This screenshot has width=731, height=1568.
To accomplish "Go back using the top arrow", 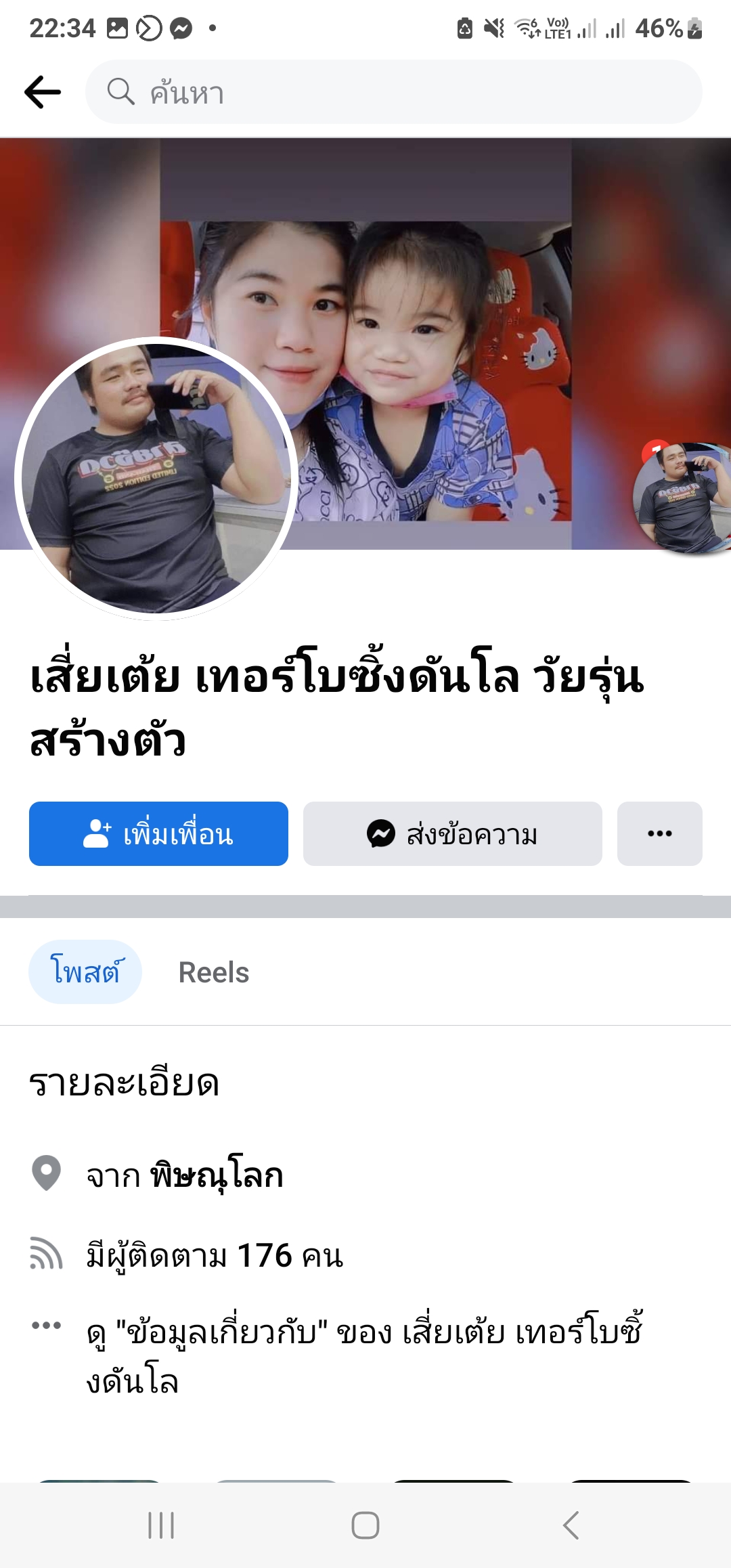I will 43,92.
